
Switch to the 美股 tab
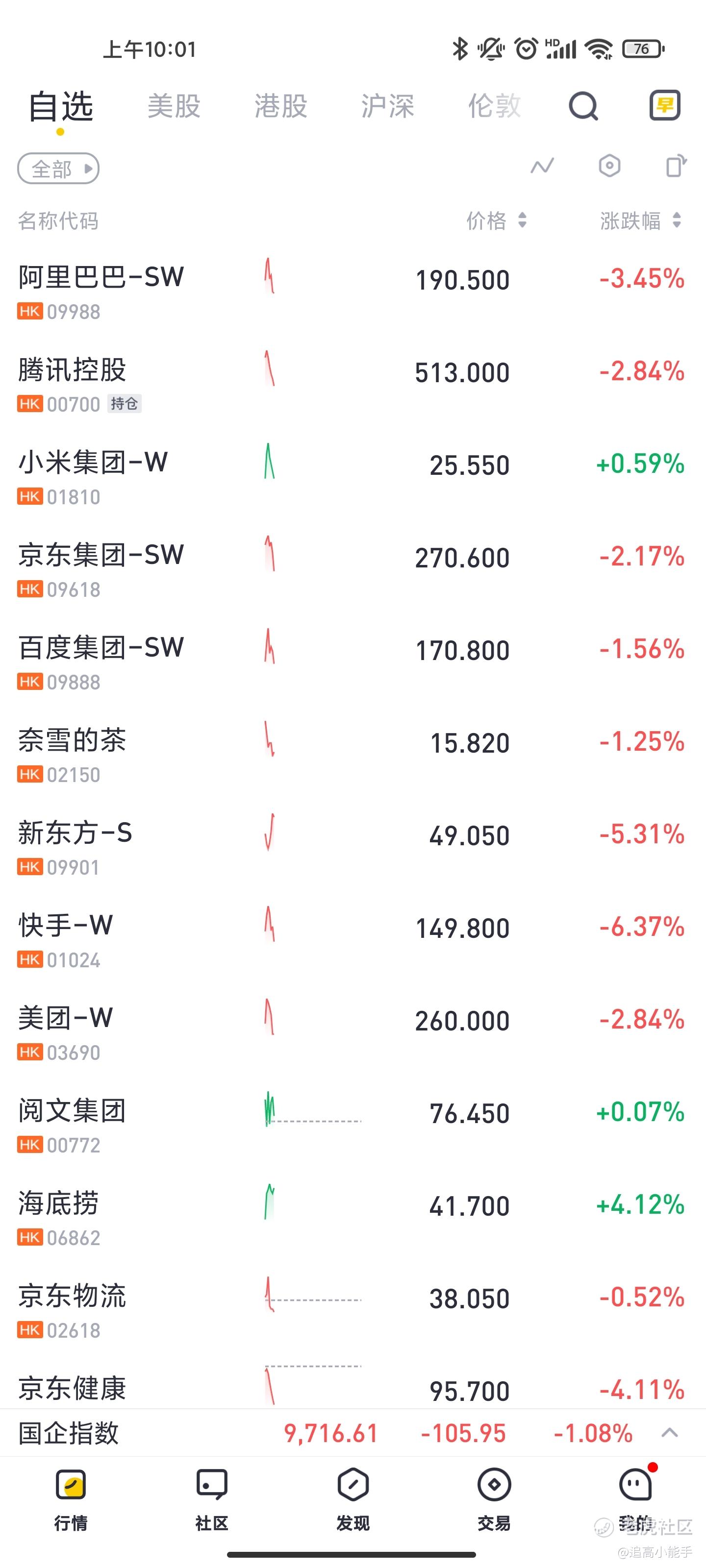(x=174, y=106)
